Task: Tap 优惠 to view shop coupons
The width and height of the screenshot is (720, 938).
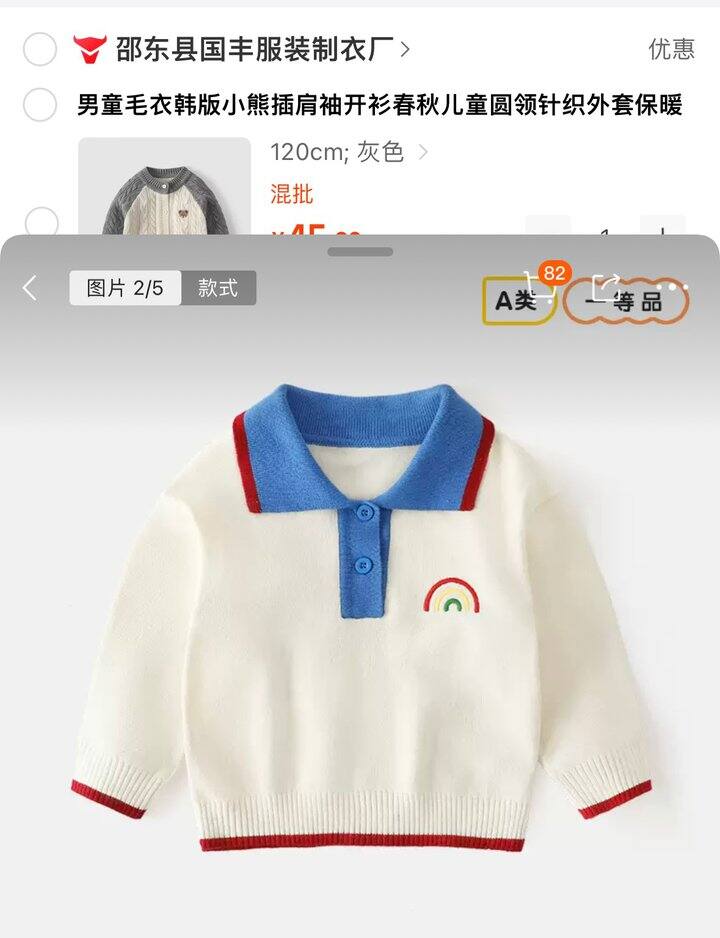Action: 671,48
